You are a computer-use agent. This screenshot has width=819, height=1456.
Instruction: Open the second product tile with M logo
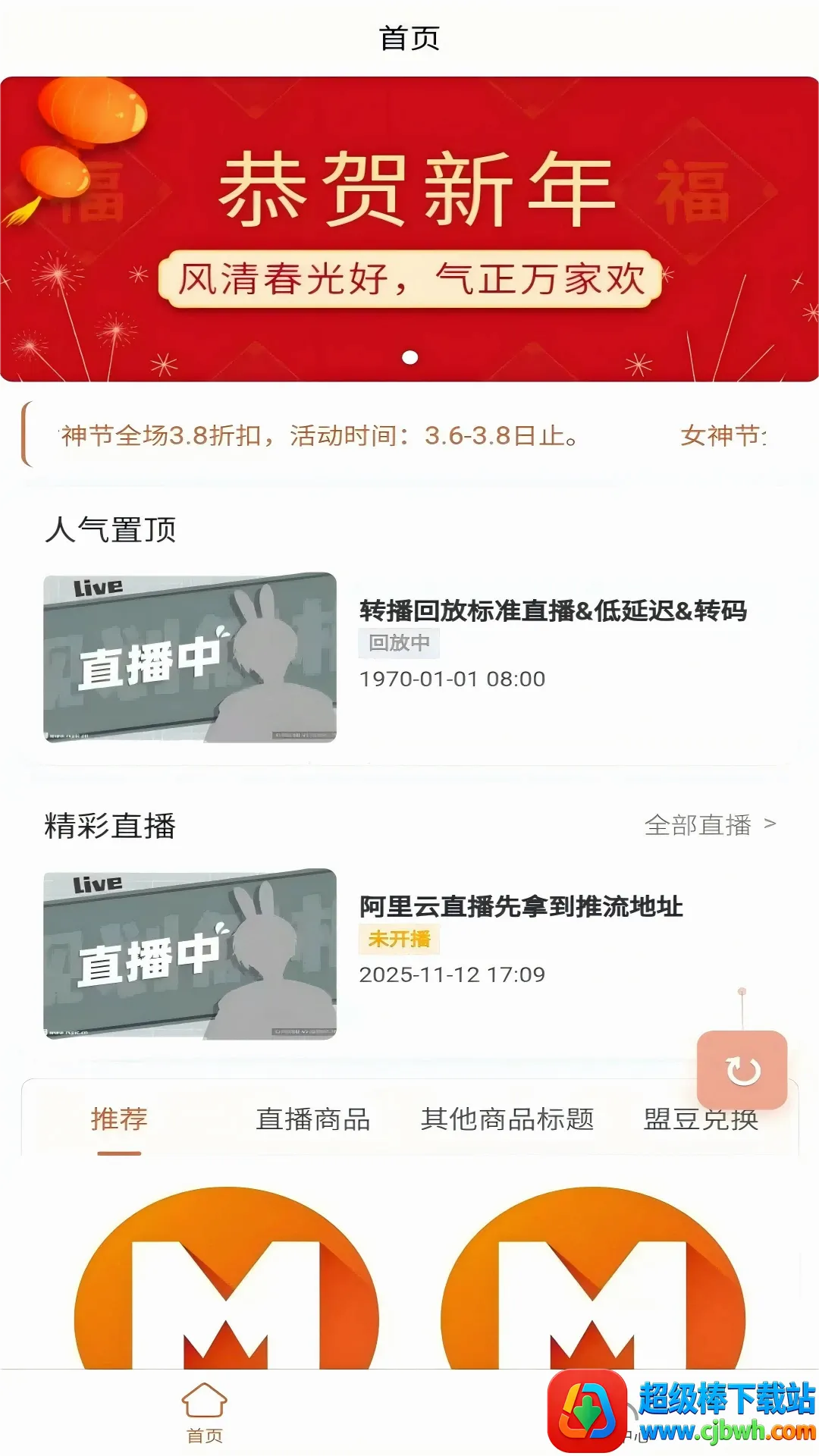(x=593, y=1278)
